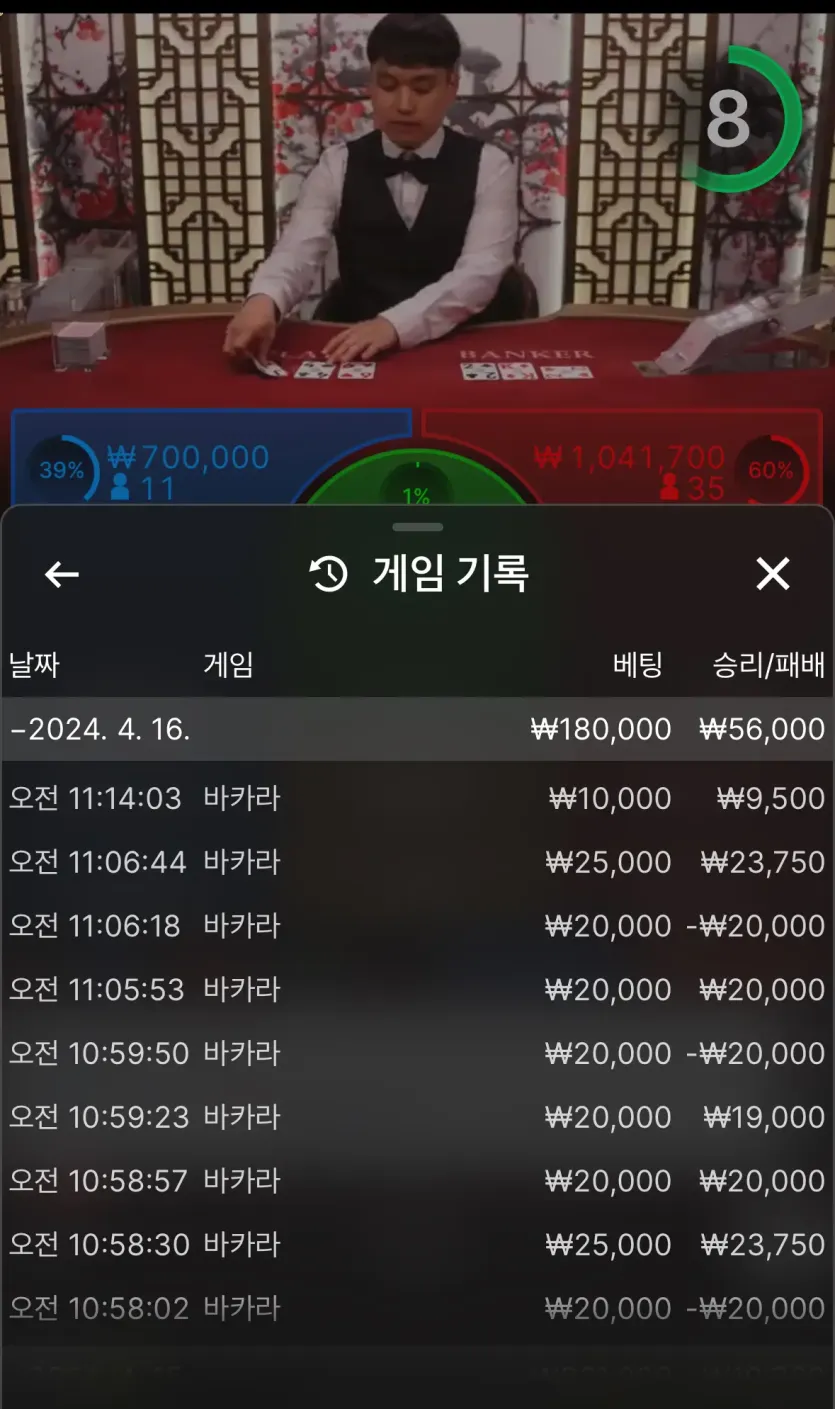Select the 오전 10:59:50 game entry
Viewport: 835px width, 1409px height.
[418, 1053]
